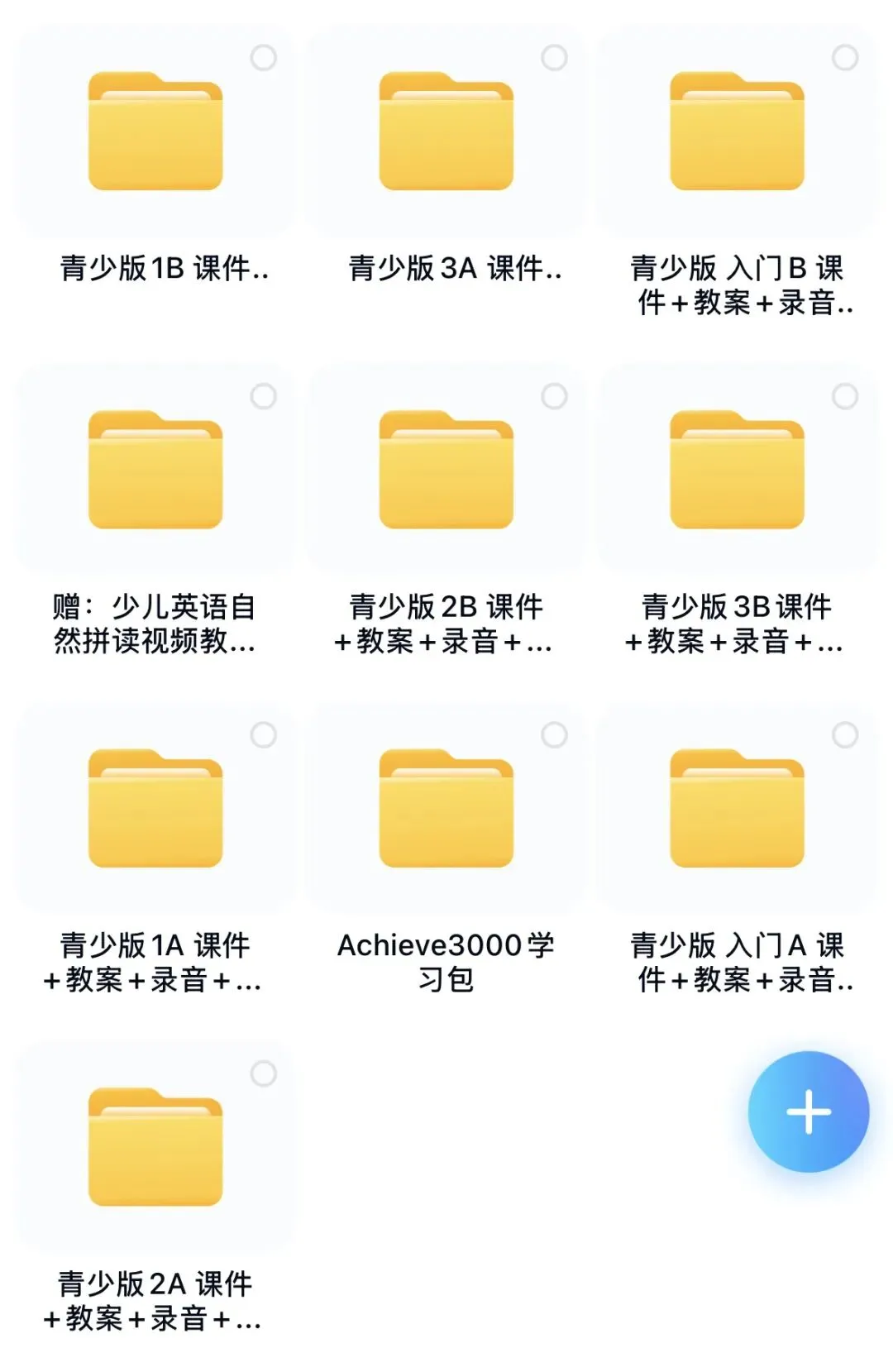Open the 少儿英语自然拼读视频 folder

point(155,471)
